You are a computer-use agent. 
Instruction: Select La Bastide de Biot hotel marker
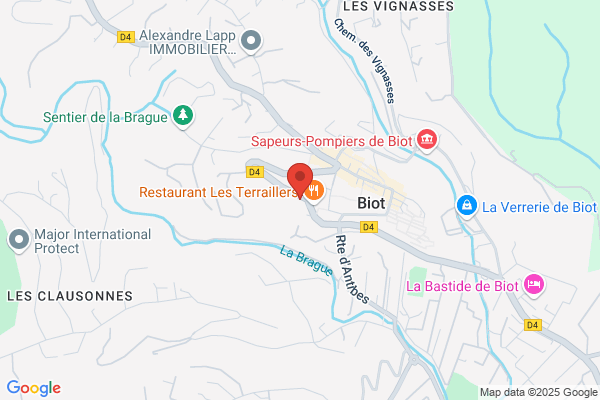click(534, 285)
